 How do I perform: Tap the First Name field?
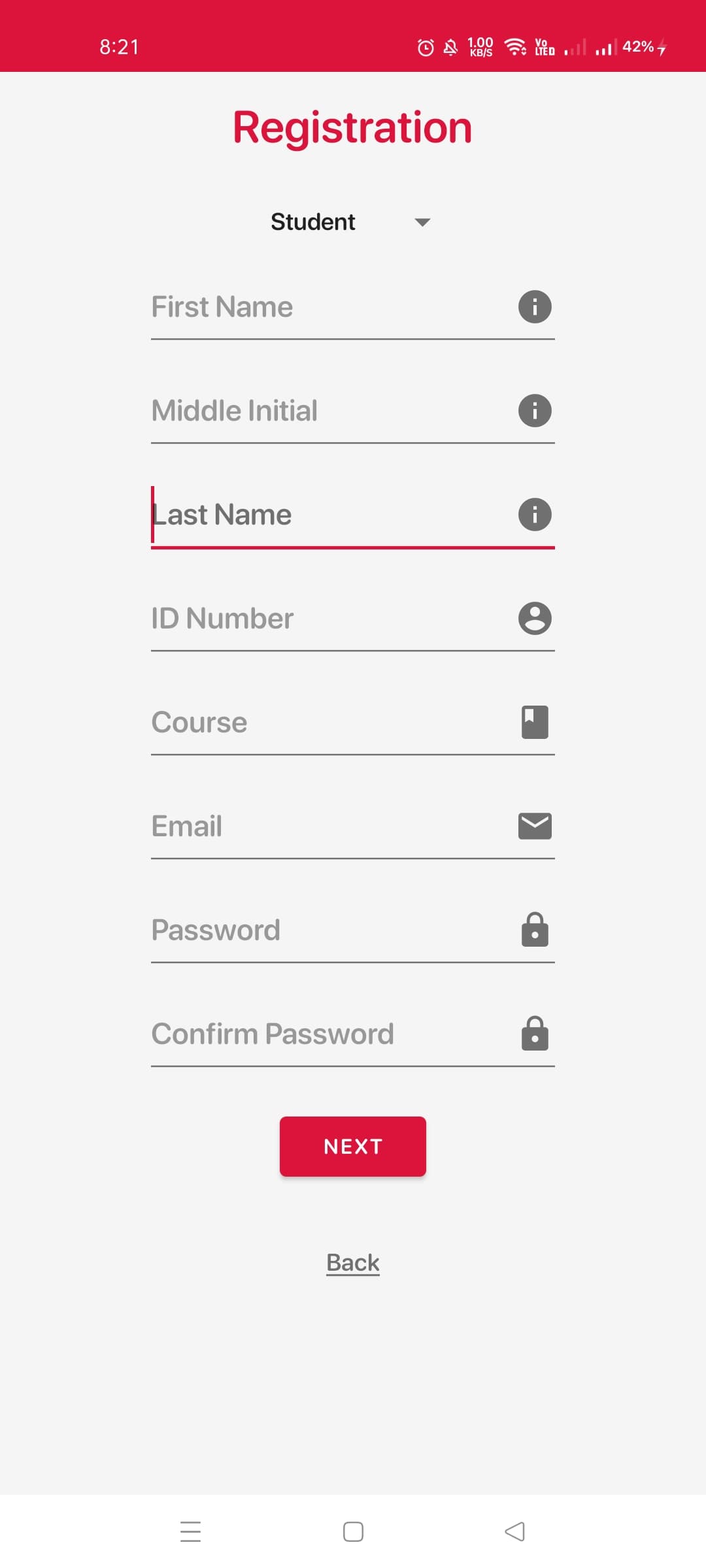[327, 307]
